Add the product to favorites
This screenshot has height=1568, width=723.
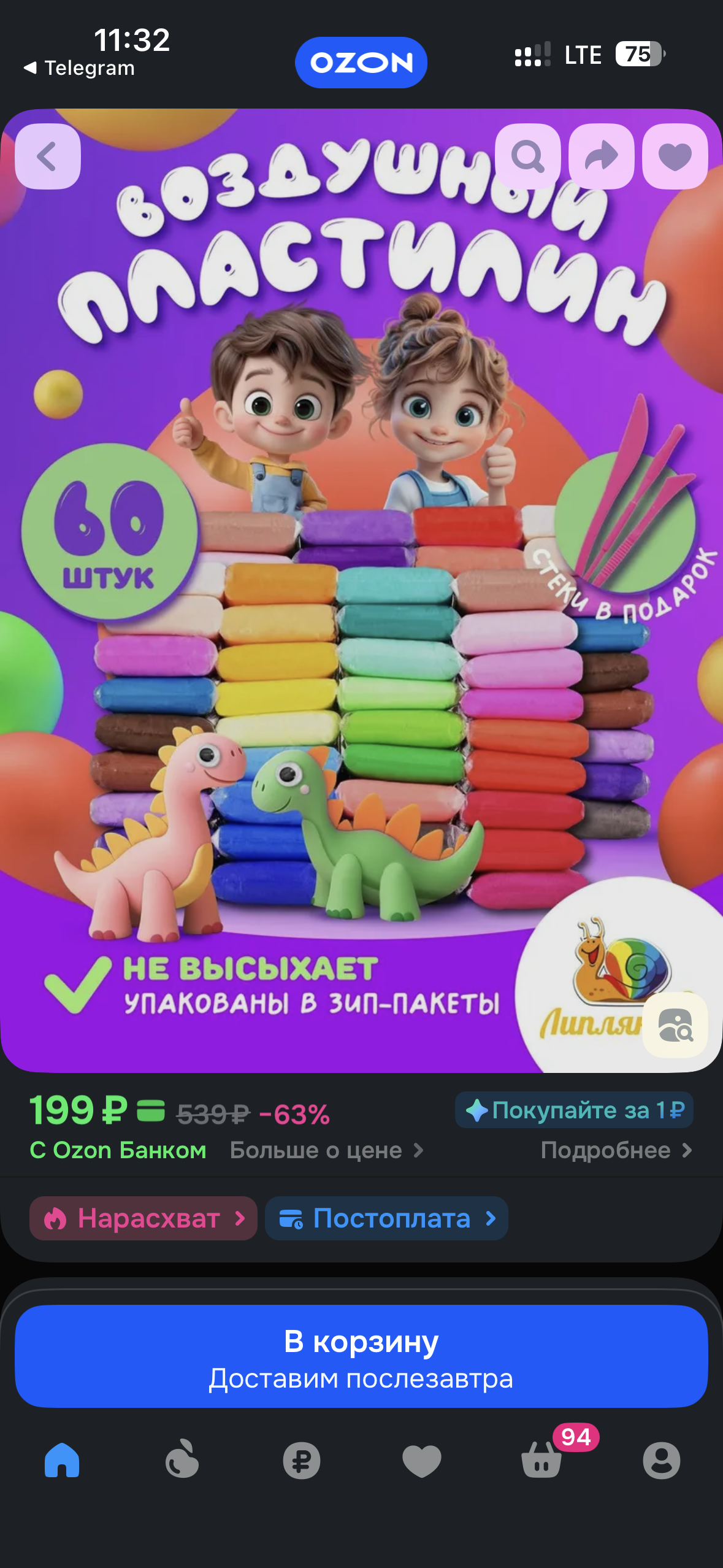pos(675,156)
